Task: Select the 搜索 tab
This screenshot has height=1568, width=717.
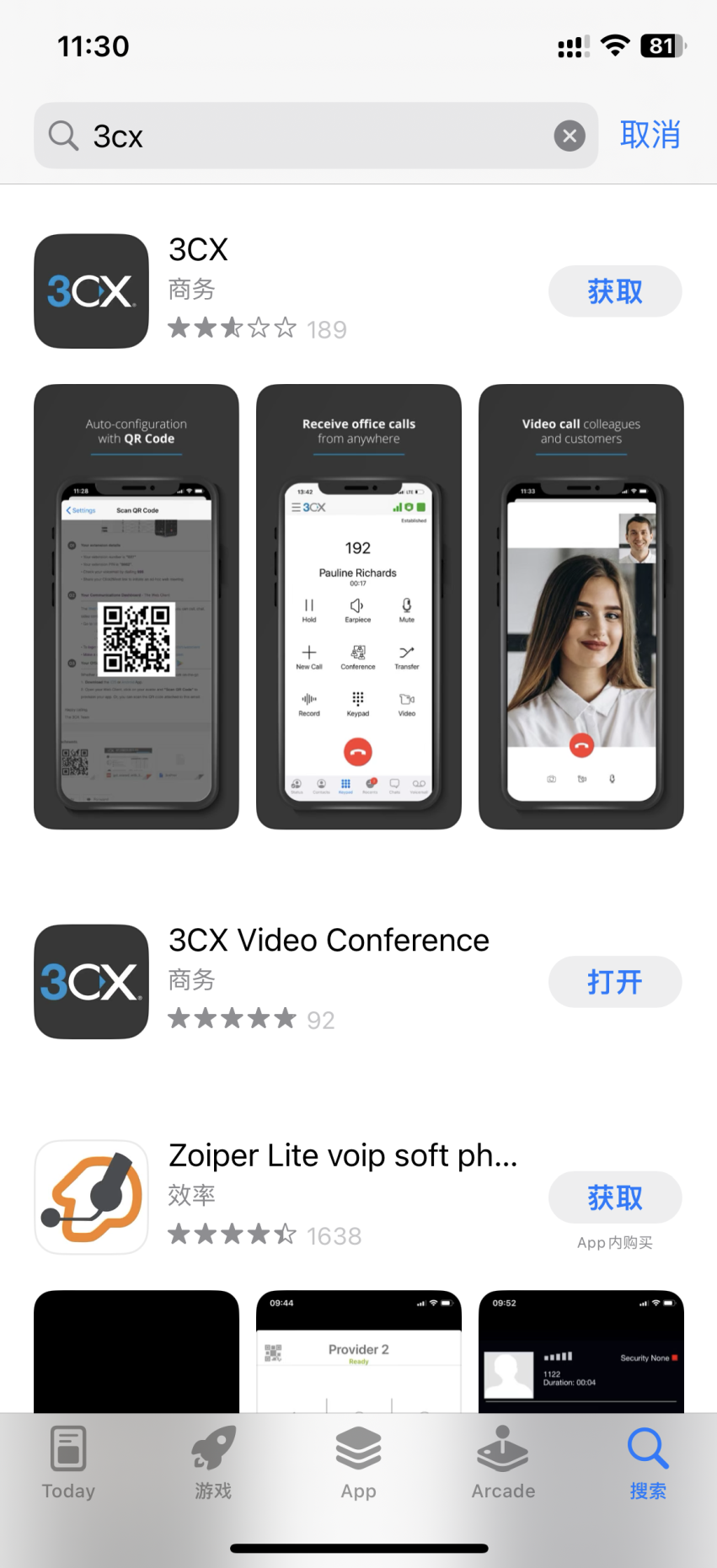Action: (648, 1464)
